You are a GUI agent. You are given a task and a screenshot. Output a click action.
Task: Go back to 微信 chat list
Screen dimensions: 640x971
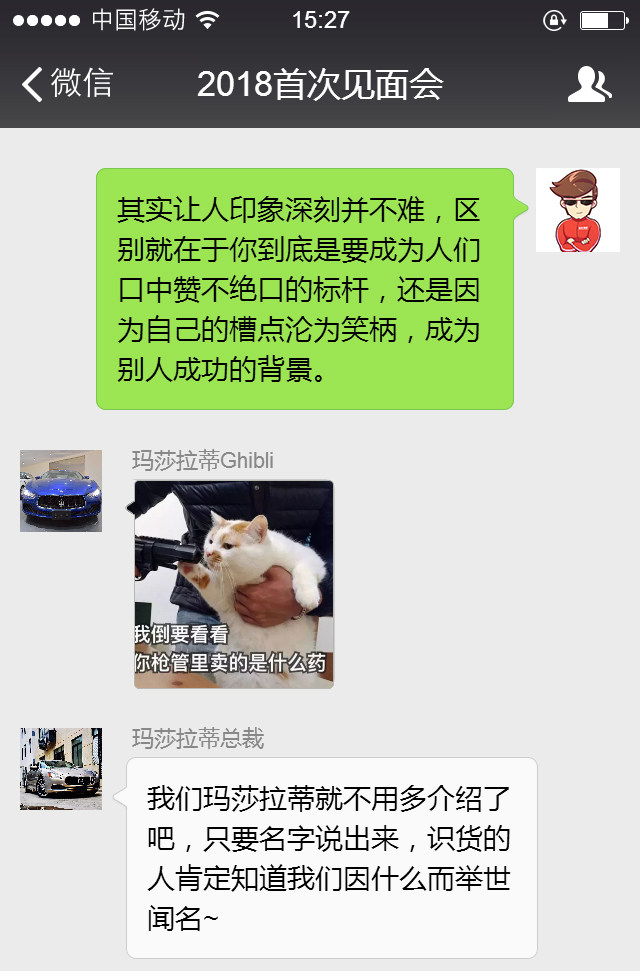(67, 84)
